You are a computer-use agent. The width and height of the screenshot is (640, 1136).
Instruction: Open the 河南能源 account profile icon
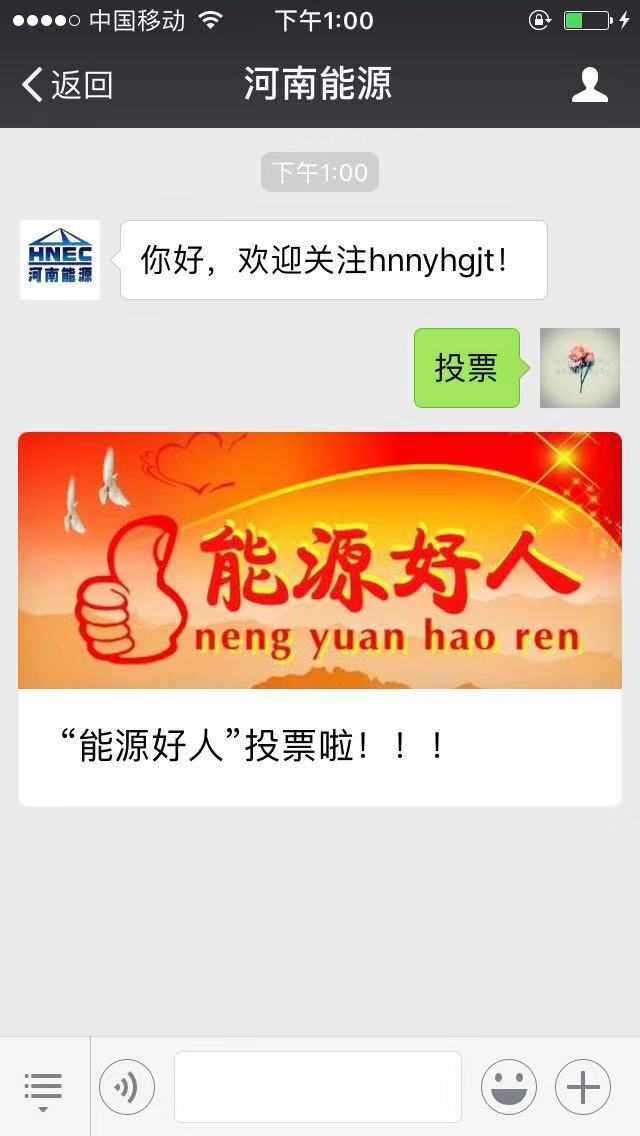click(x=589, y=85)
